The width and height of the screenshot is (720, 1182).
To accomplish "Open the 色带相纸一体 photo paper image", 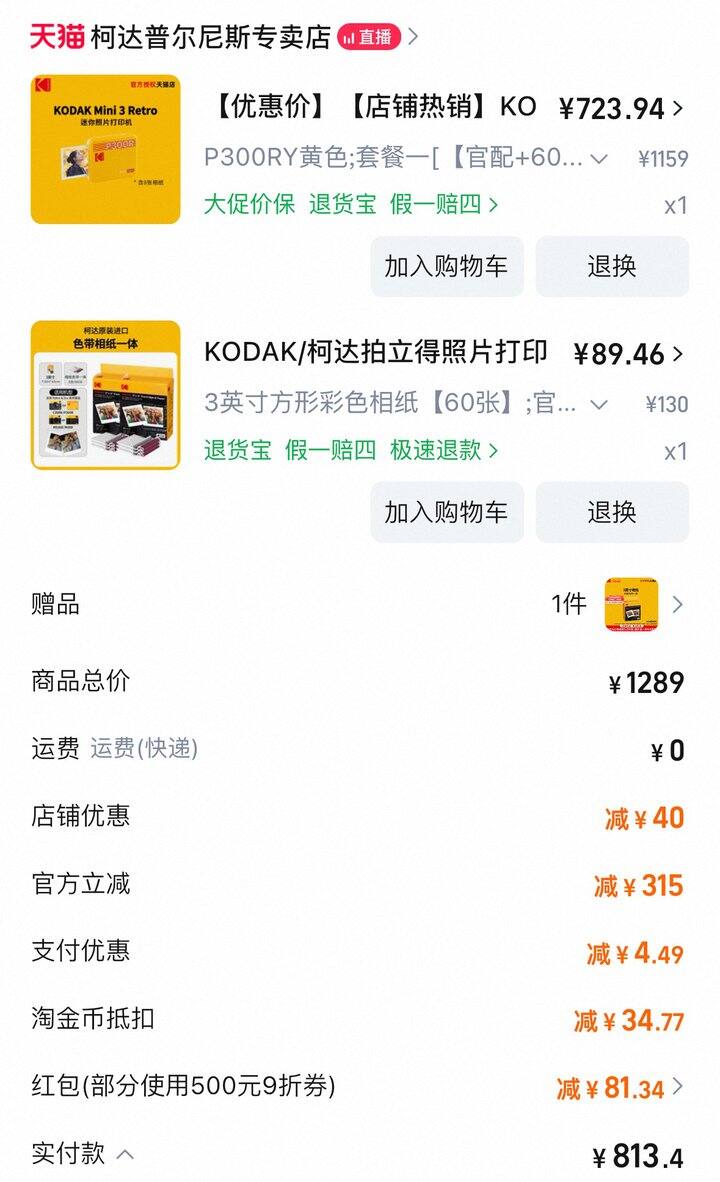I will pos(106,395).
